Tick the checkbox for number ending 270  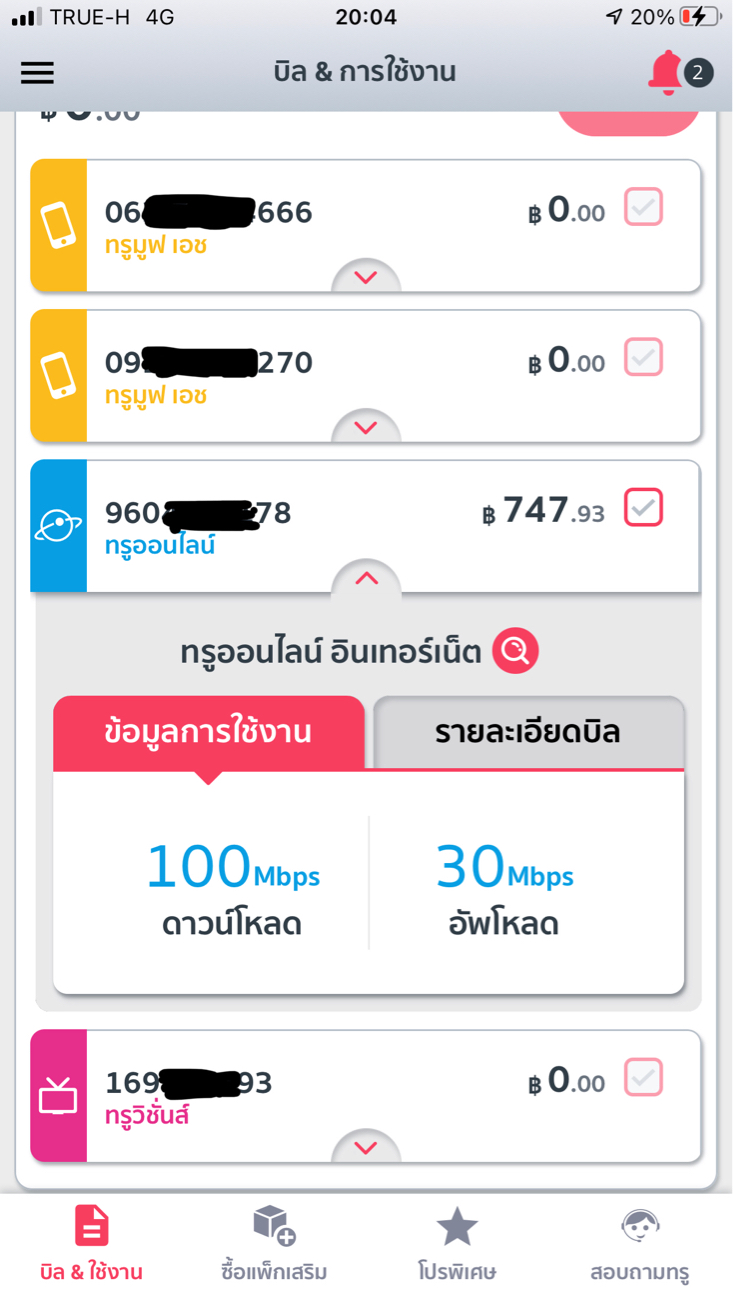click(643, 357)
